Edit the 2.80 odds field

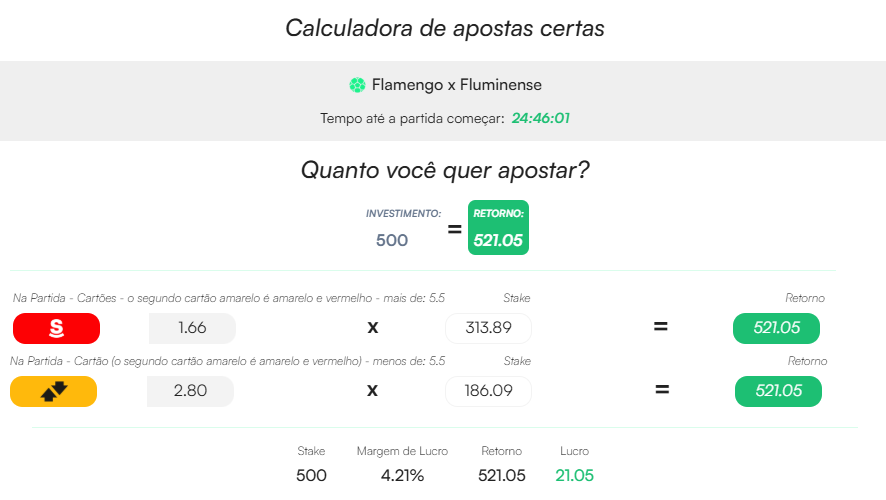point(190,391)
